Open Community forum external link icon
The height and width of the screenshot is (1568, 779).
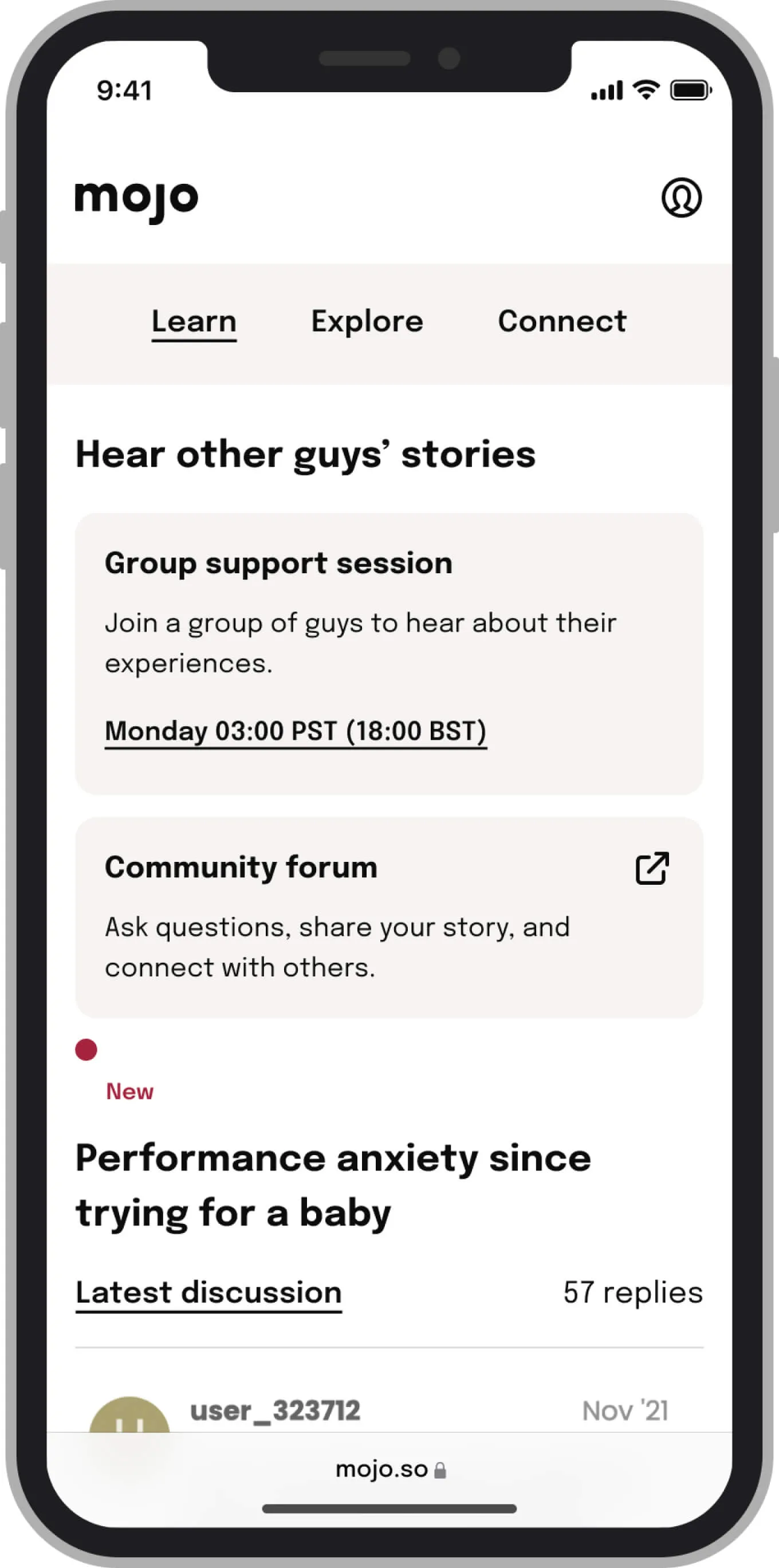coord(652,868)
